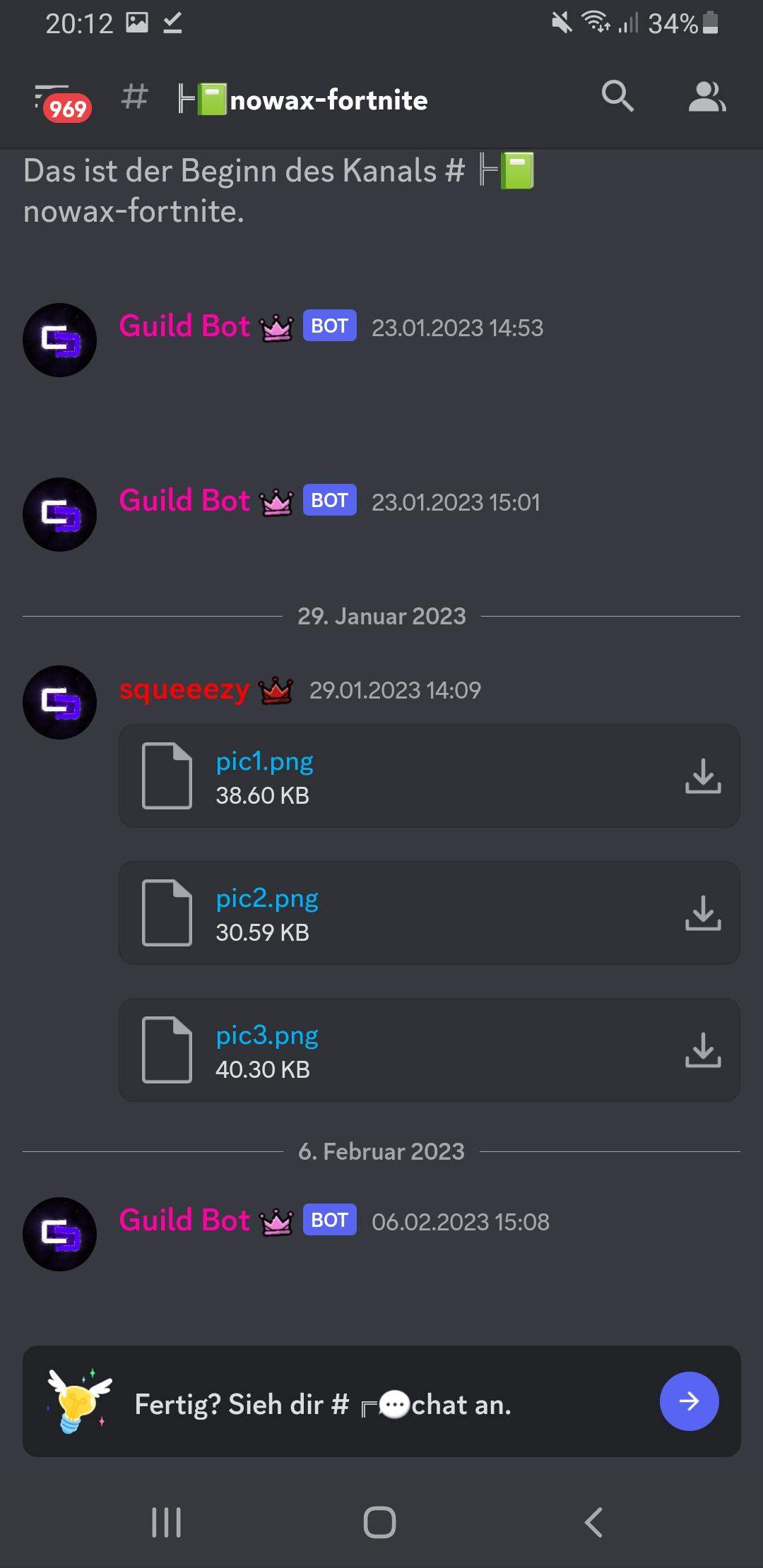Download pic1.png
763x1568 pixels.
coord(702,776)
